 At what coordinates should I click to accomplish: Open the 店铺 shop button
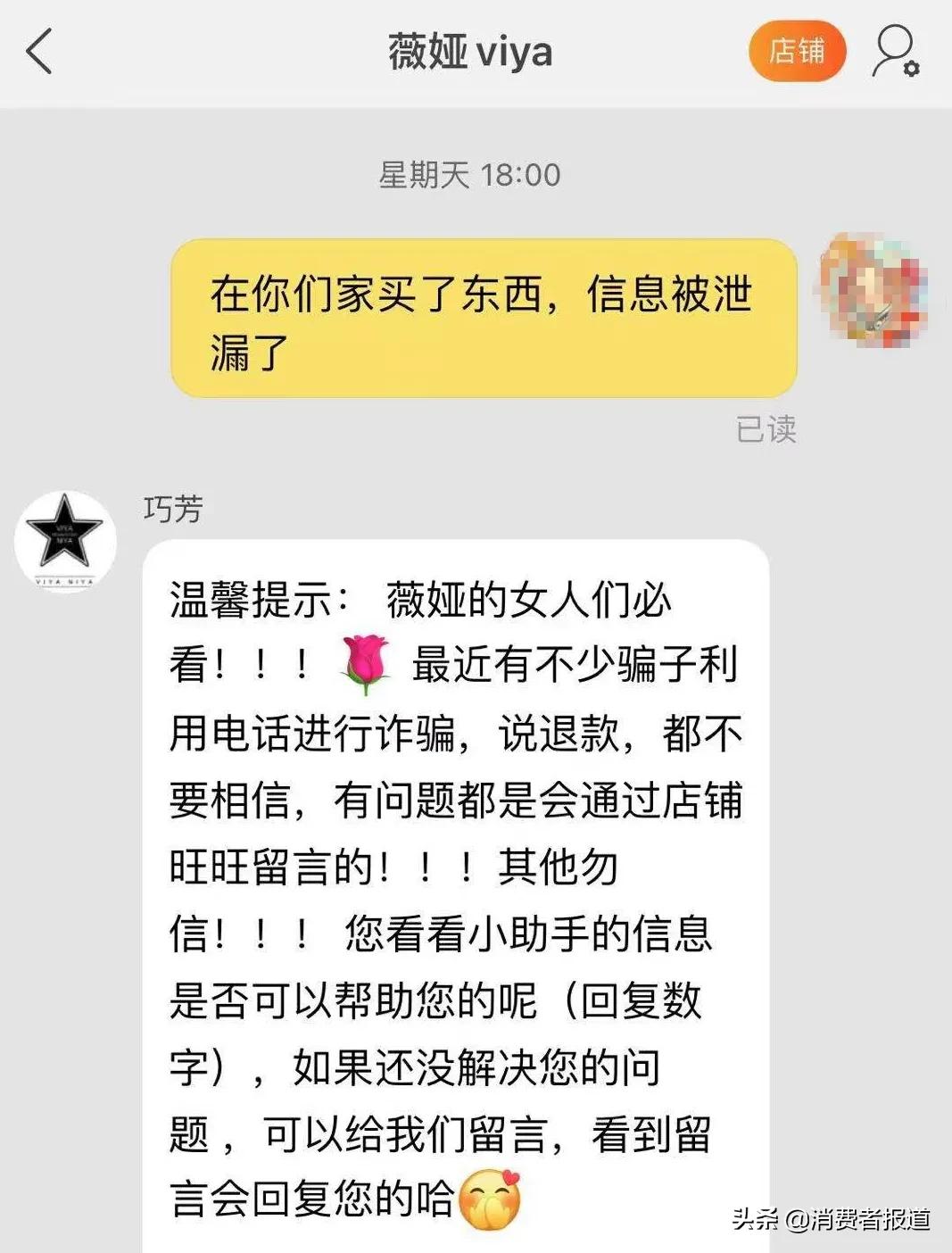[x=796, y=51]
